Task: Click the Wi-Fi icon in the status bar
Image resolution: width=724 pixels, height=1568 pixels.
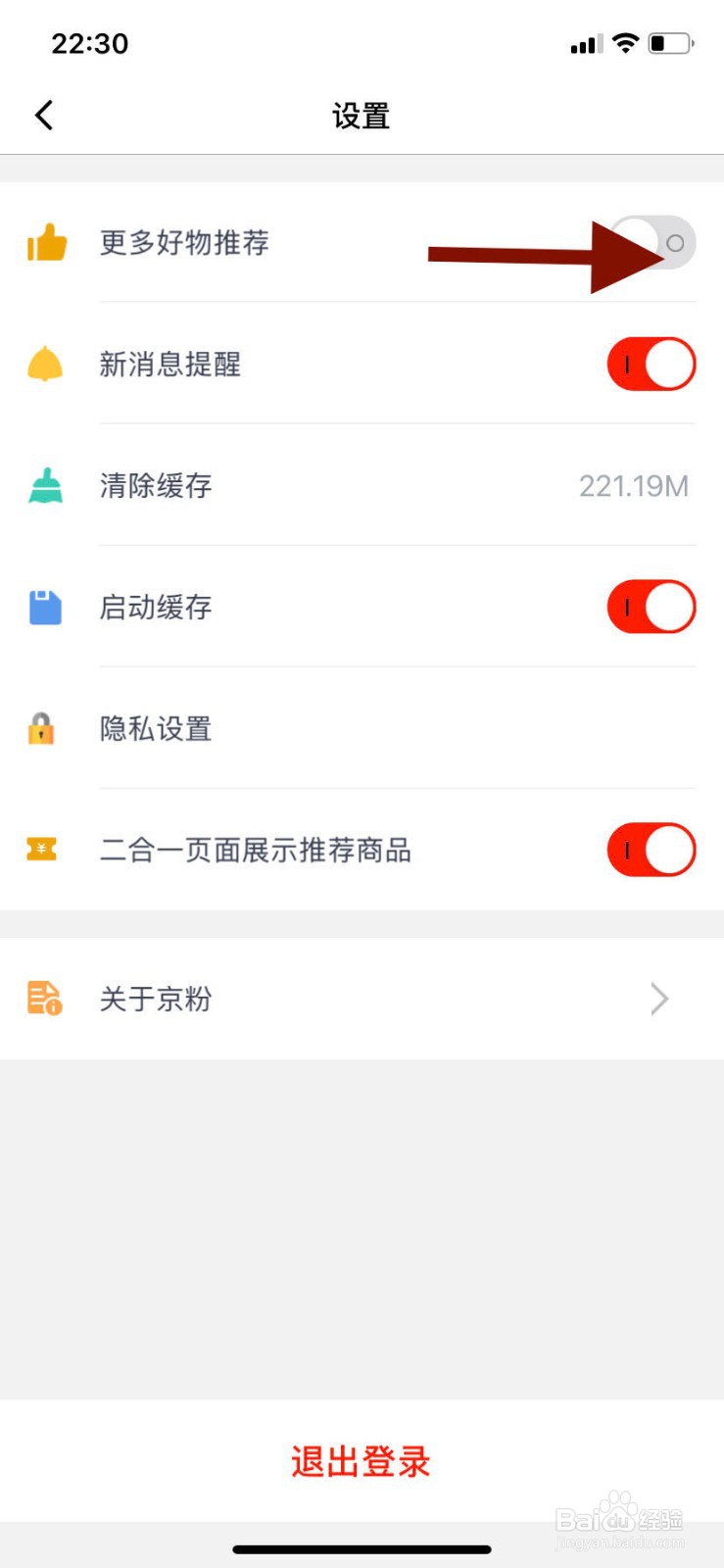Action: [x=624, y=43]
